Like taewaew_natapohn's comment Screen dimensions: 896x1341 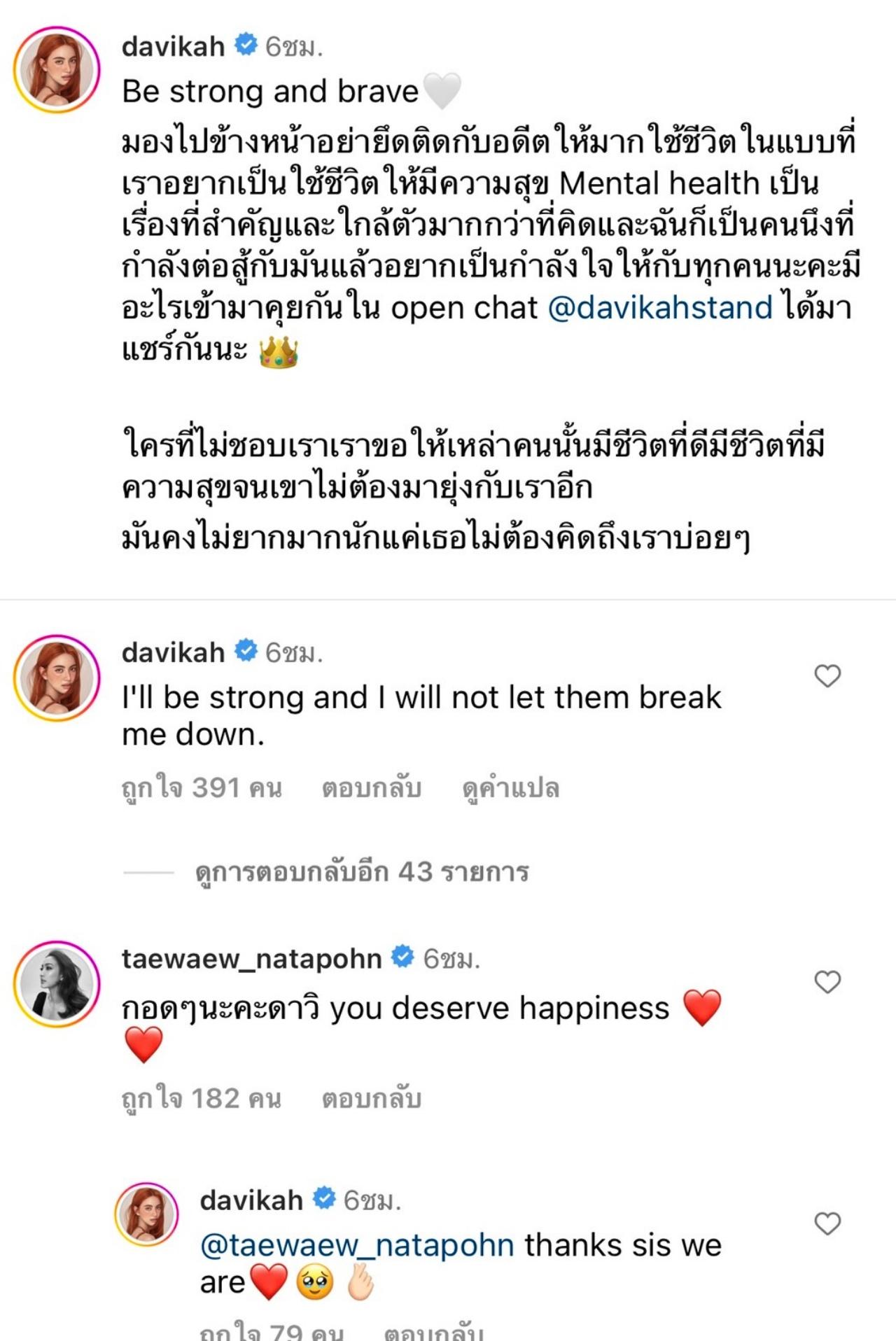click(x=827, y=982)
